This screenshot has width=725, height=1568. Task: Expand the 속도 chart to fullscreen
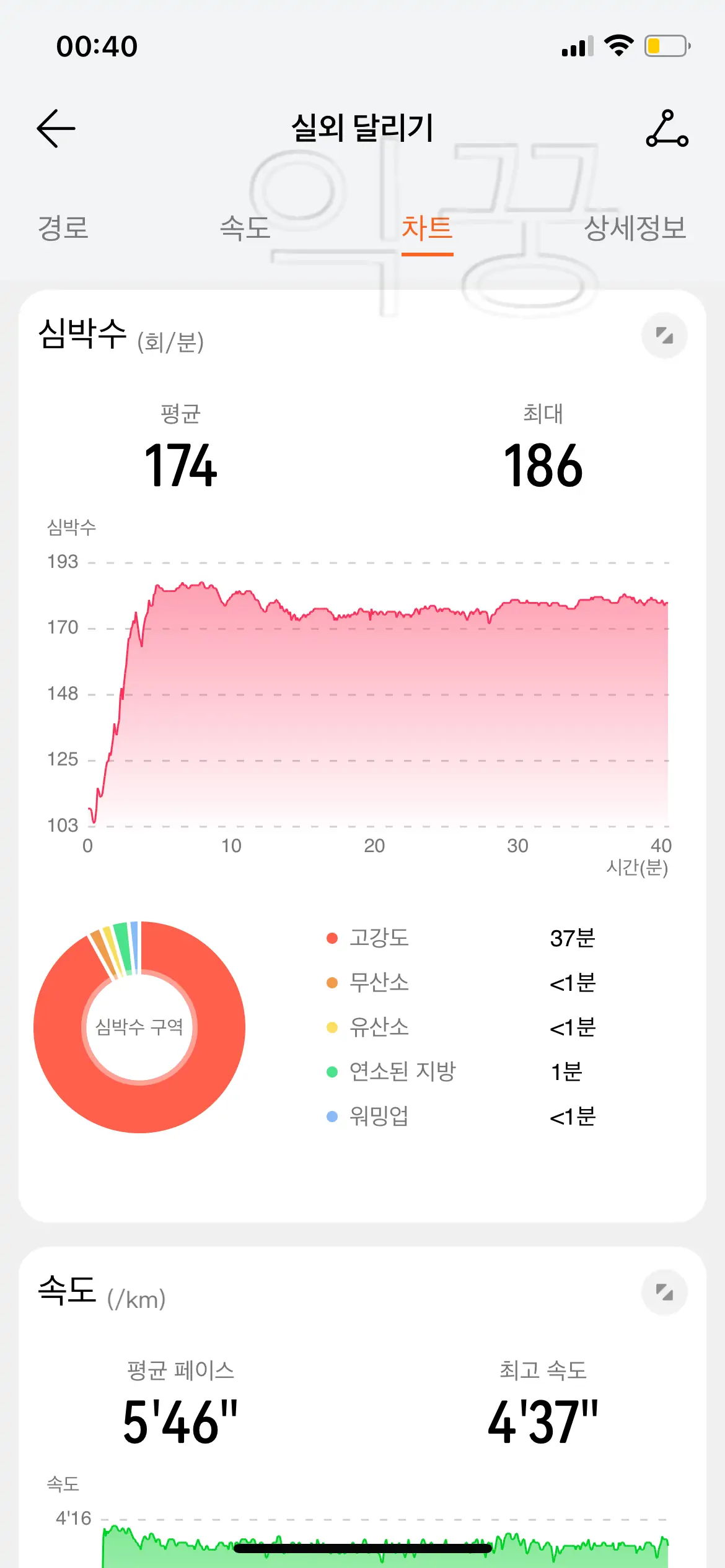click(664, 1292)
